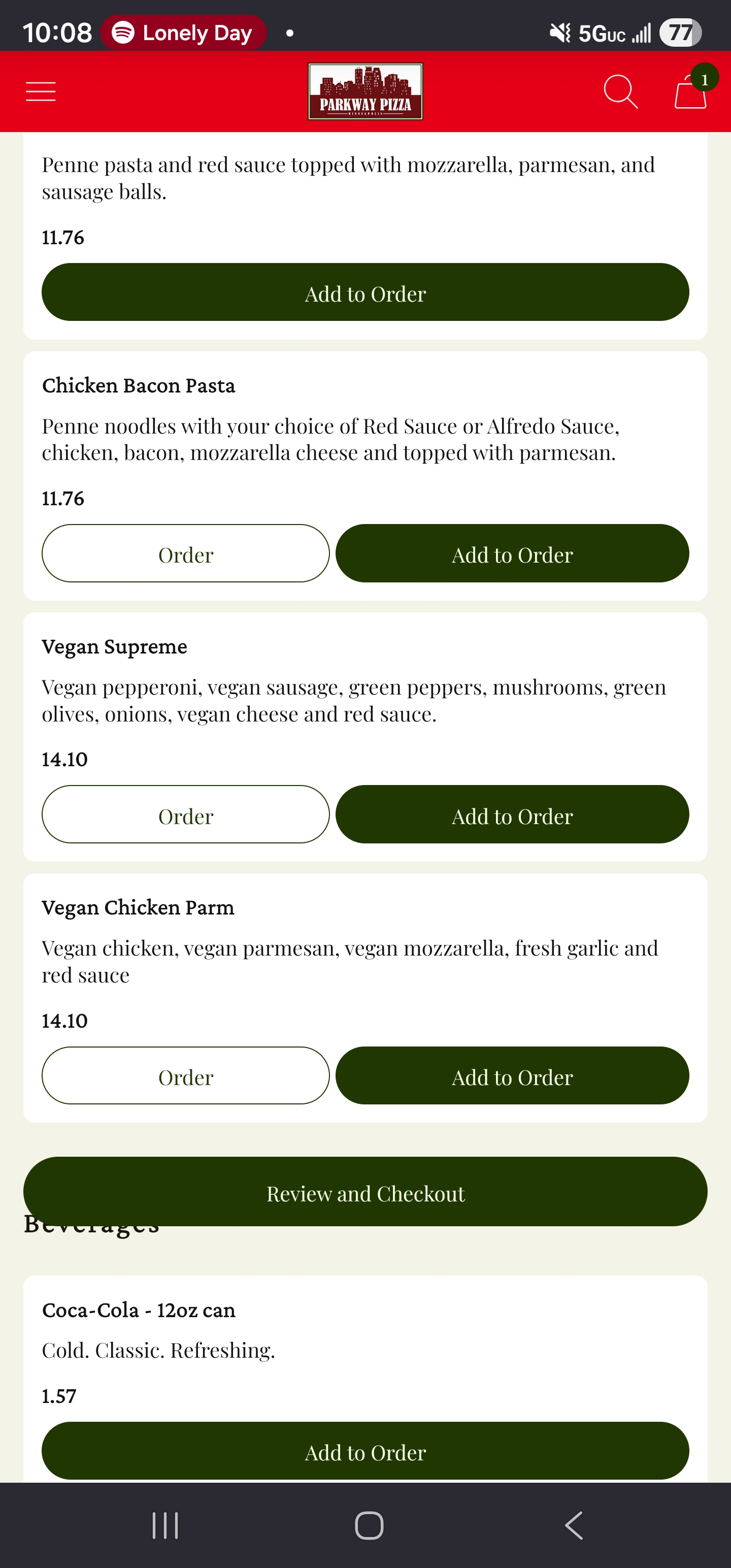Add Chicken Bacon Pasta to order
Viewport: 731px width, 1568px height.
point(512,554)
